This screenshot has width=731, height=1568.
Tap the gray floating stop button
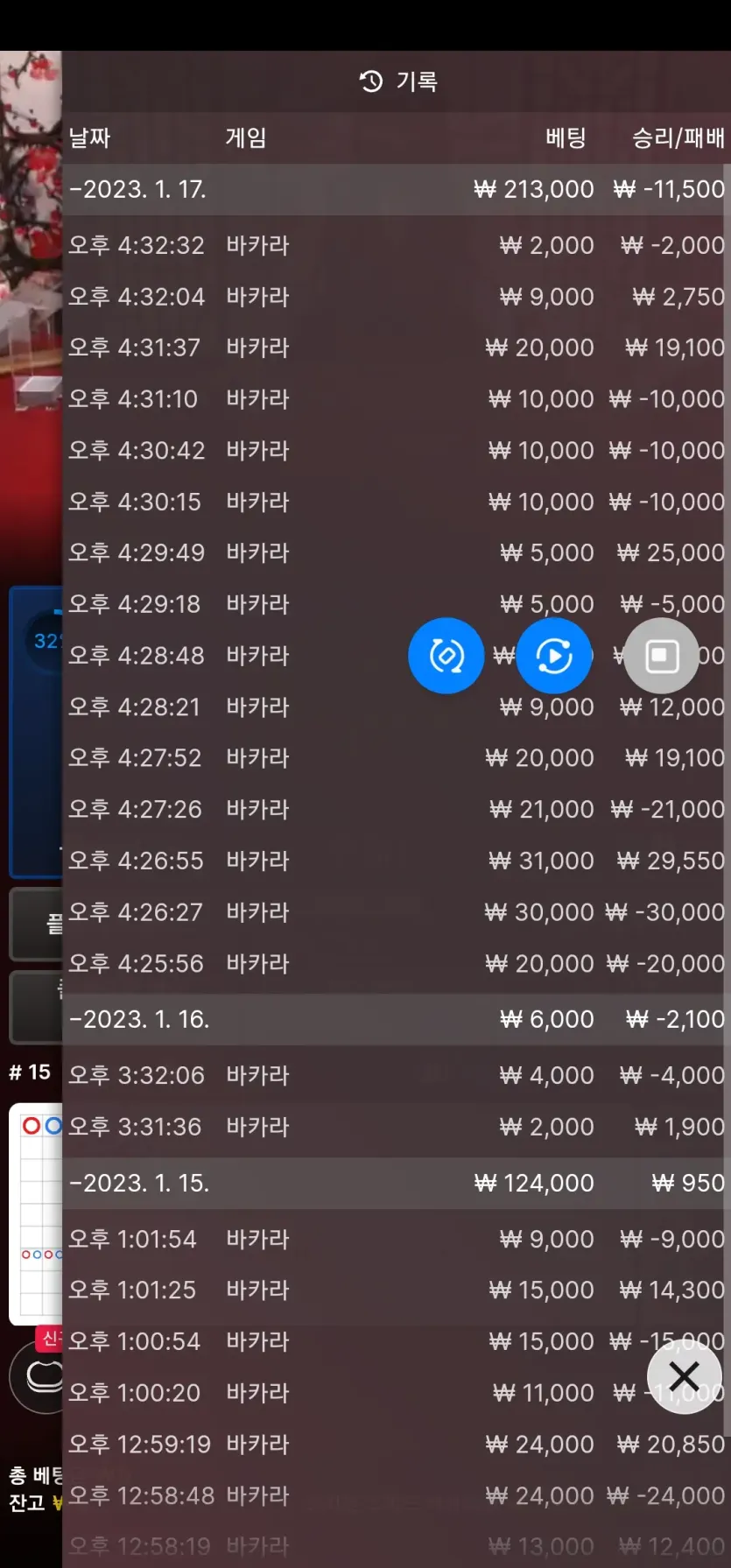tap(661, 656)
